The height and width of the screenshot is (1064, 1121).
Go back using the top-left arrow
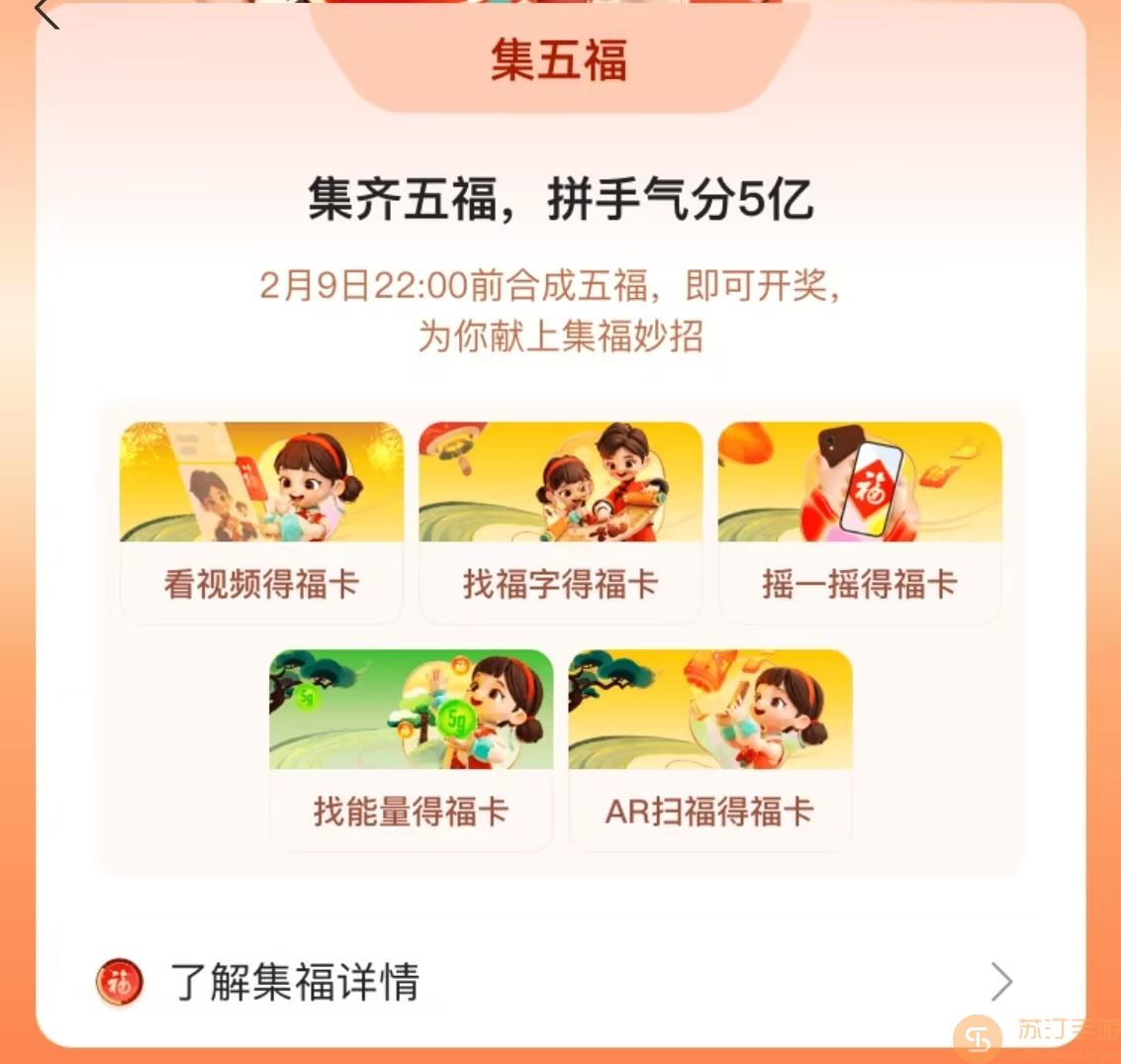click(47, 13)
